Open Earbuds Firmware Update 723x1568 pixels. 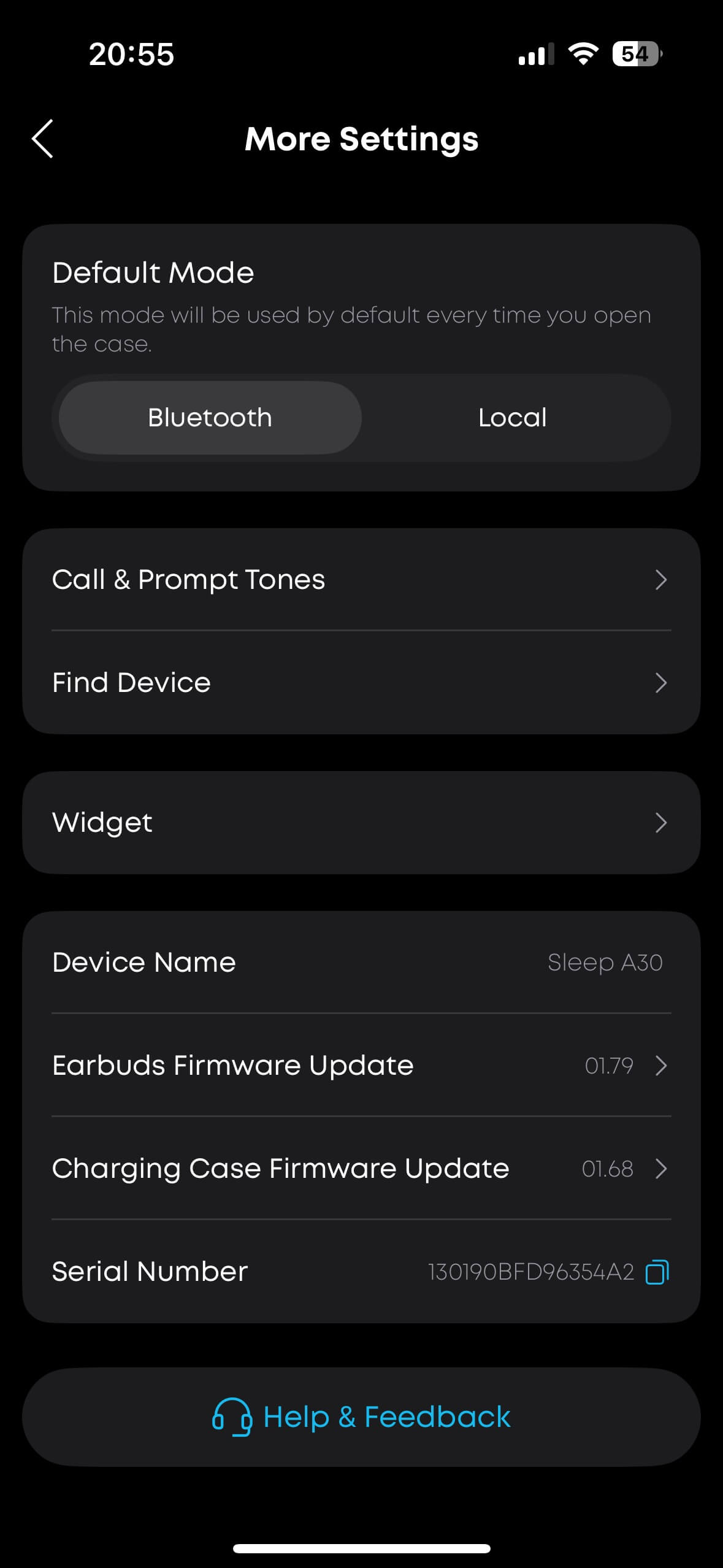(x=361, y=1066)
